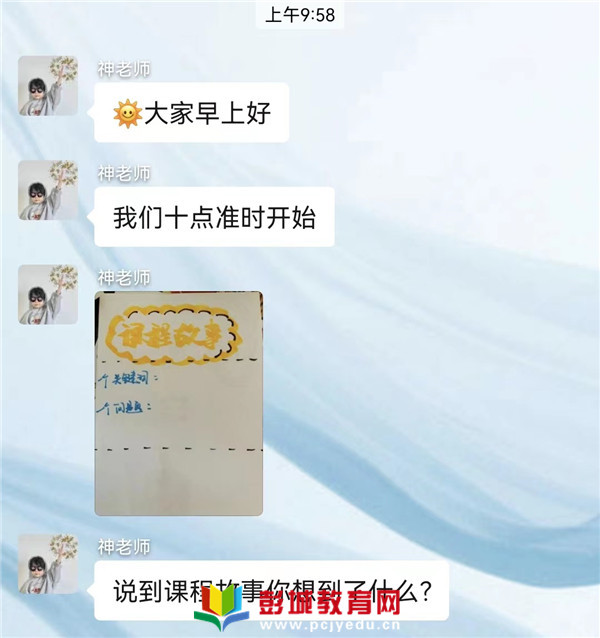Open the photo message sent by 神老师
The image size is (600, 638).
(179, 403)
